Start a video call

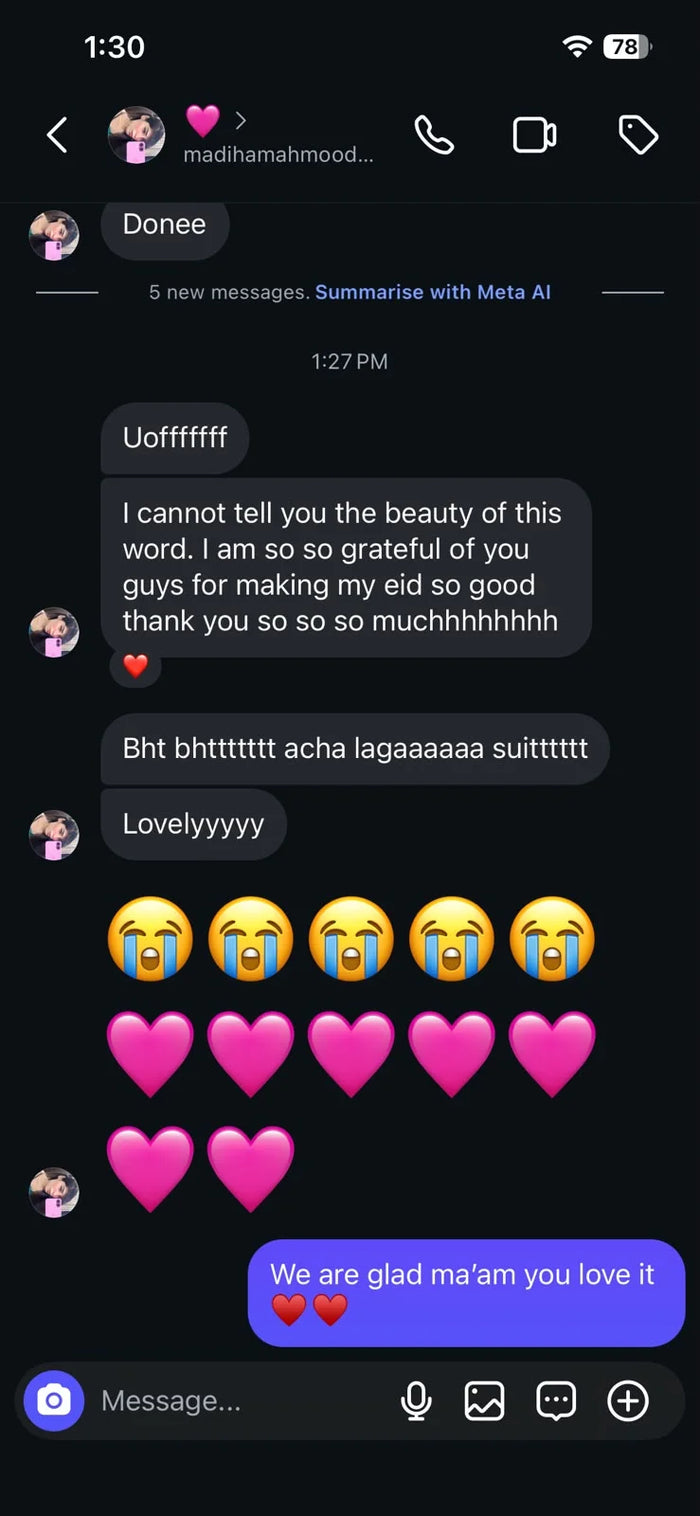(535, 135)
